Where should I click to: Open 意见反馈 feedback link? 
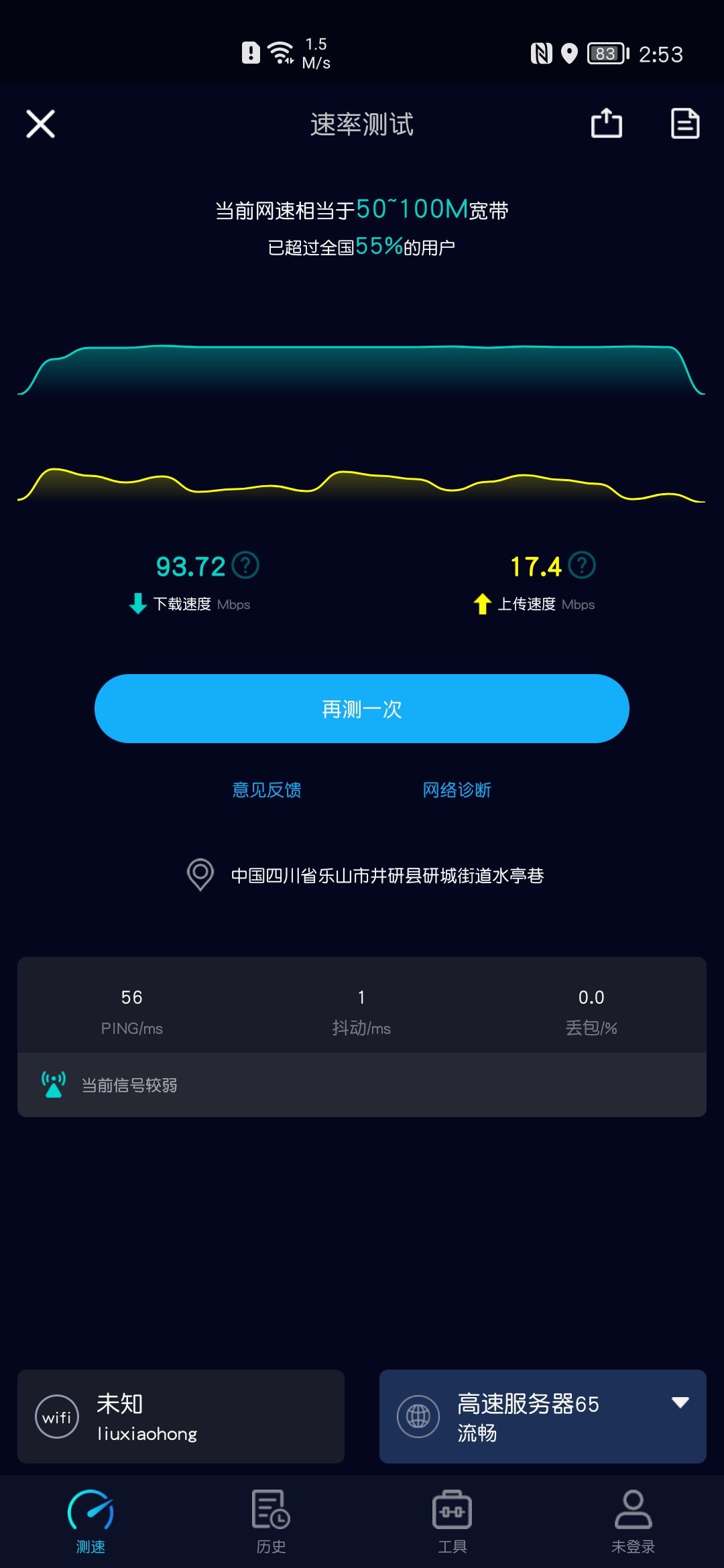[x=267, y=790]
